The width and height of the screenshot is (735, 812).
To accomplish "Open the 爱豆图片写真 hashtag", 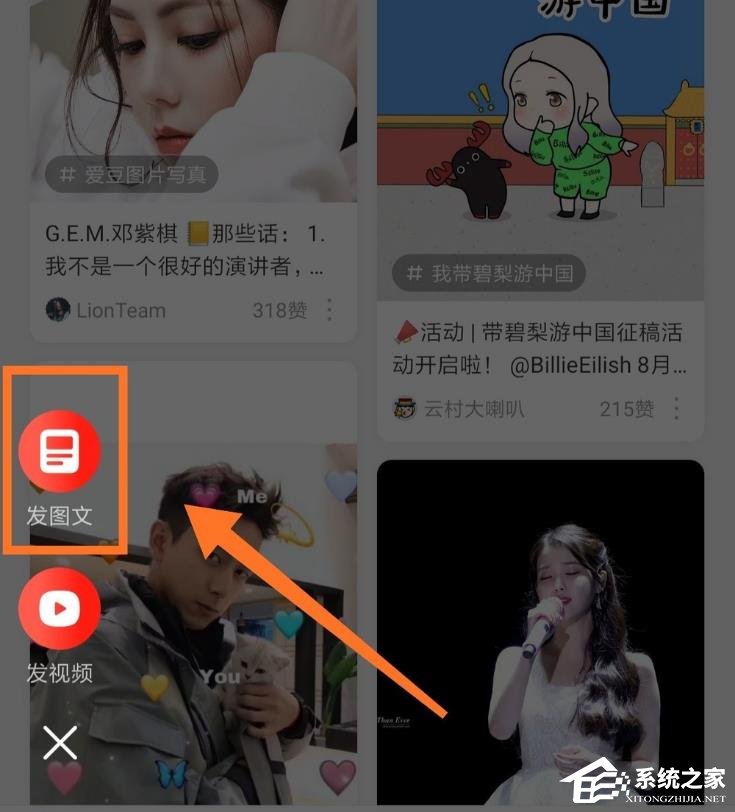I will click(131, 175).
